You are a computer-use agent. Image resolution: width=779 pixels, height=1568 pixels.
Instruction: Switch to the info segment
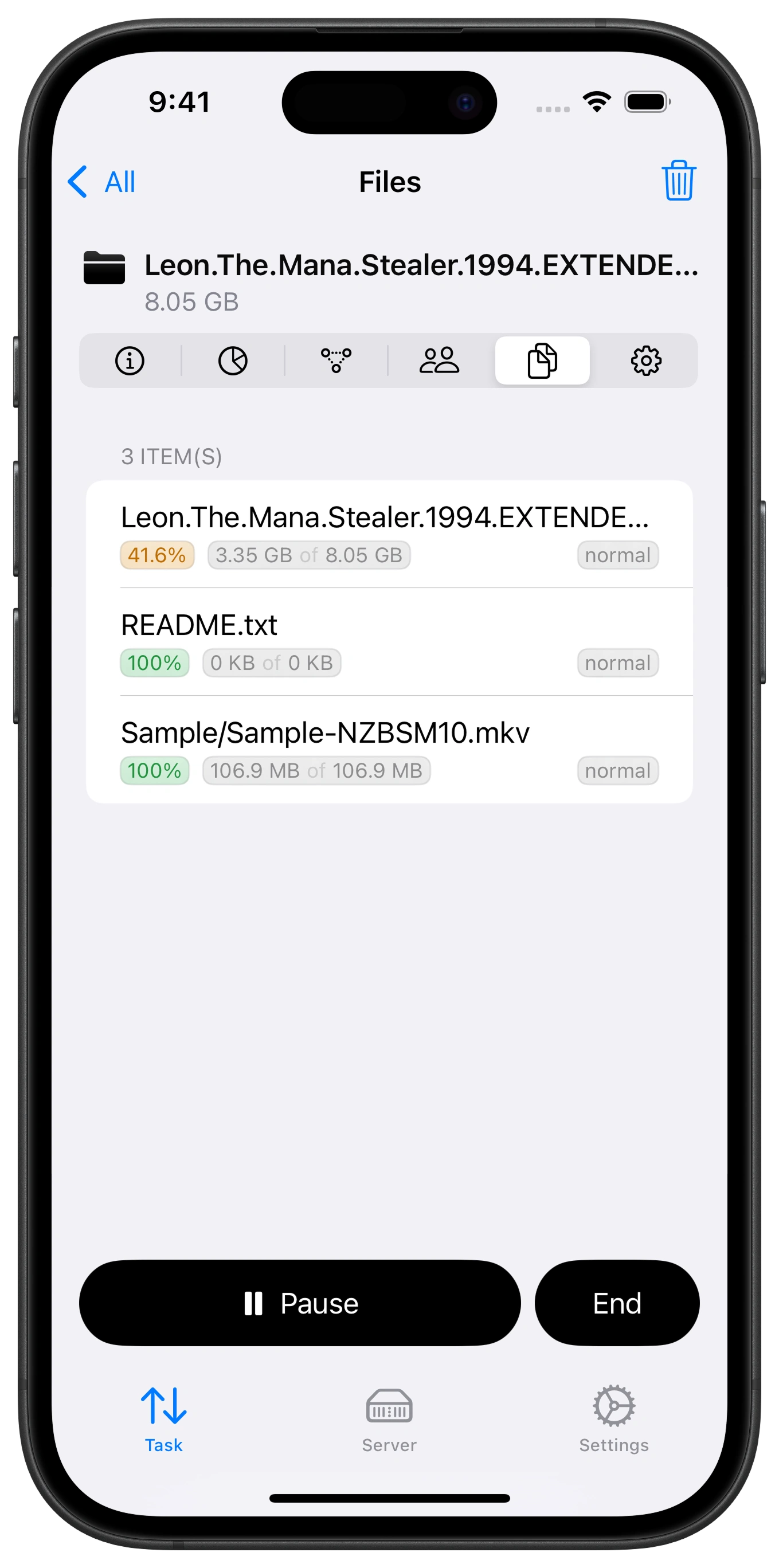(x=130, y=360)
